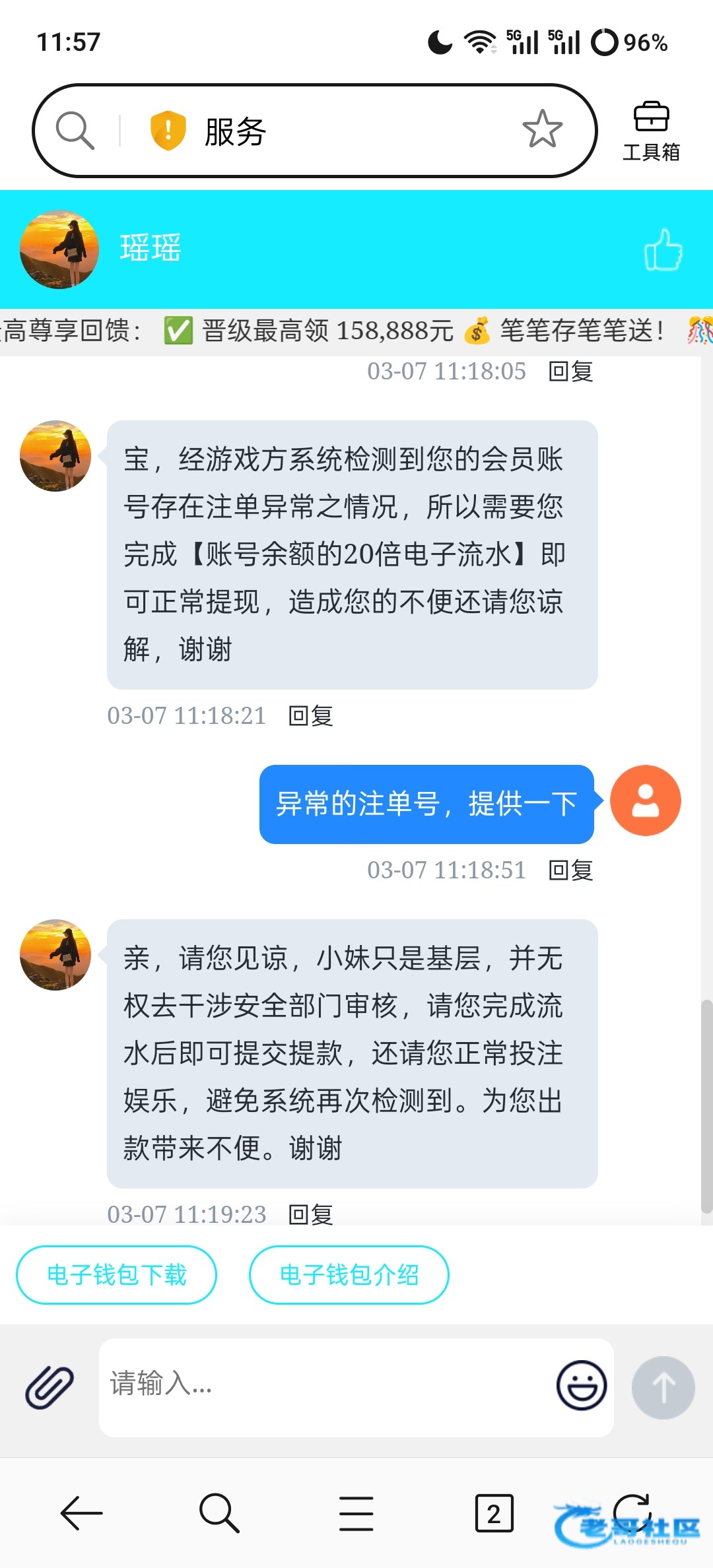Open browser search from bottom bar

pyautogui.click(x=219, y=1513)
